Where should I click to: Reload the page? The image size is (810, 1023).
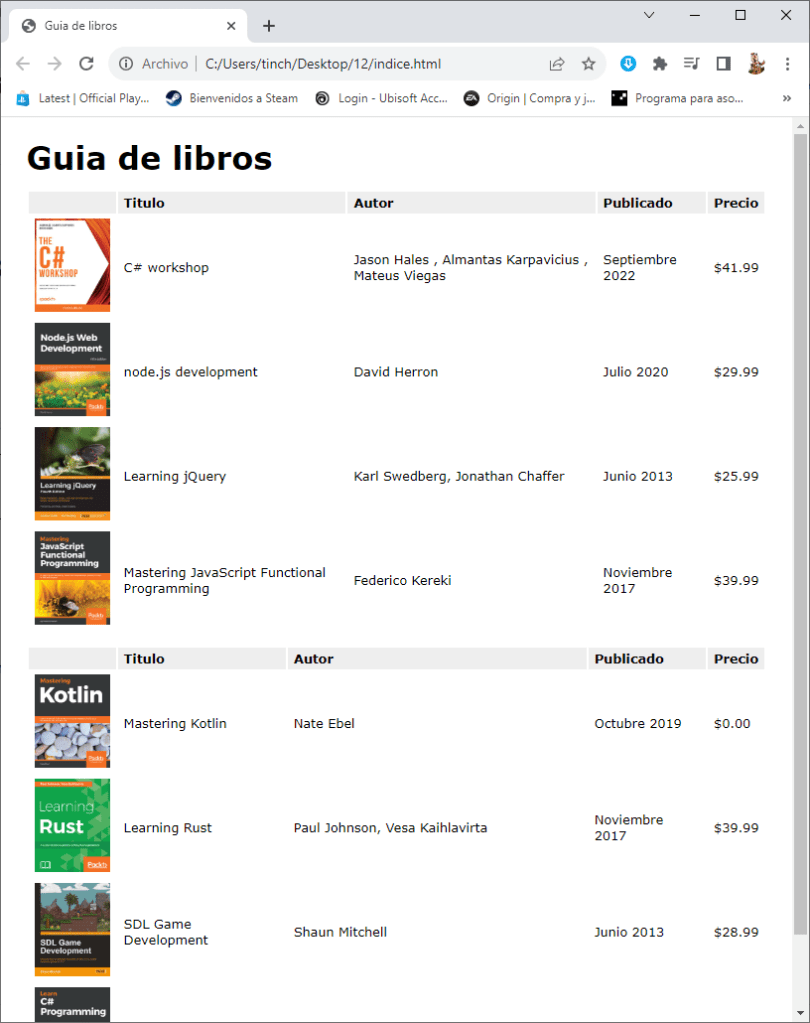86,64
